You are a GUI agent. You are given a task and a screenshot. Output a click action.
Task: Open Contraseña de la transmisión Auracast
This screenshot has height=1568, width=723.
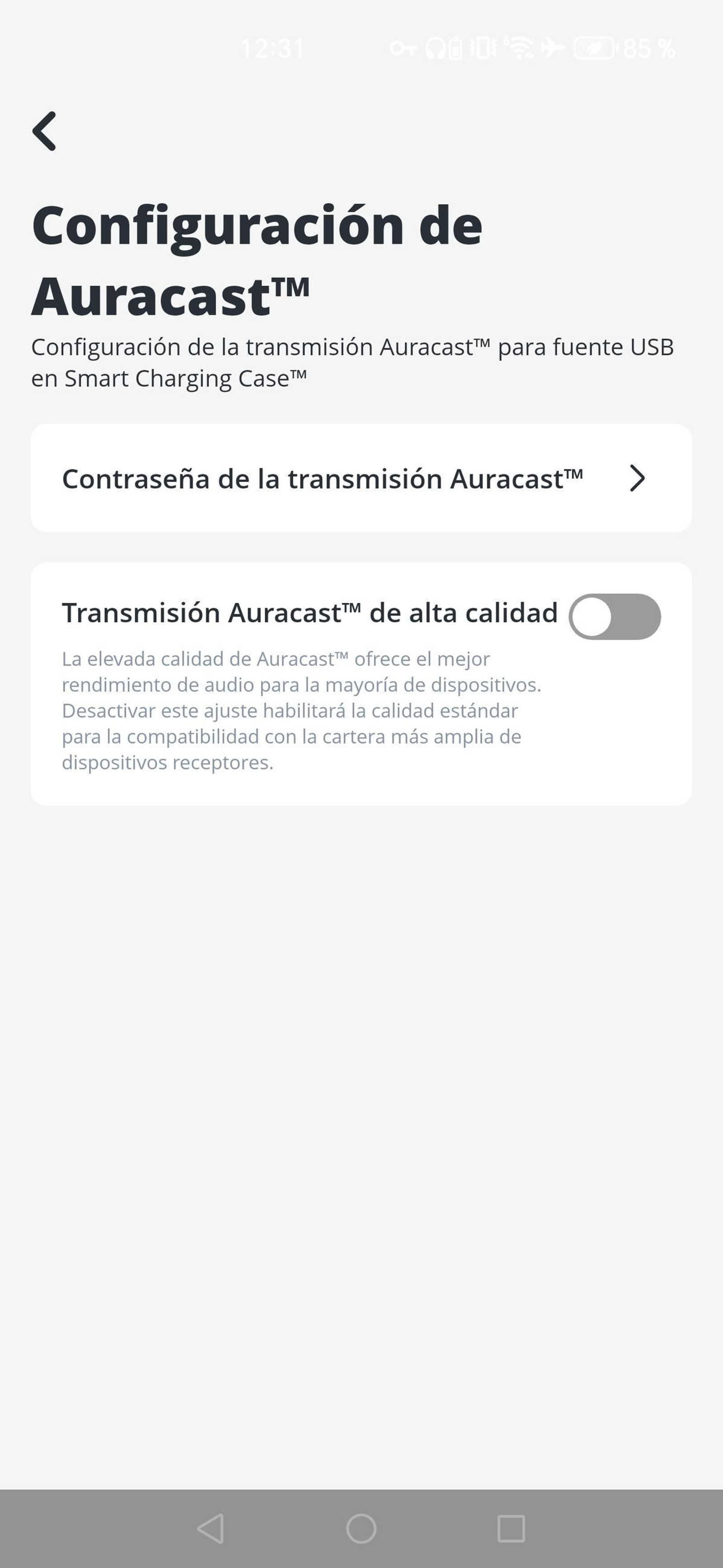tap(361, 478)
